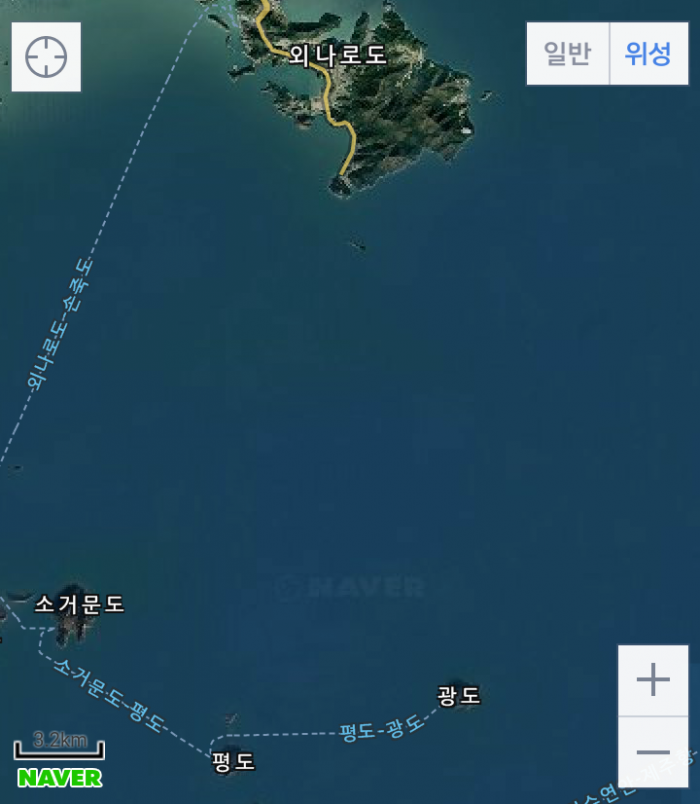Zoom out with the minus button

(x=653, y=752)
